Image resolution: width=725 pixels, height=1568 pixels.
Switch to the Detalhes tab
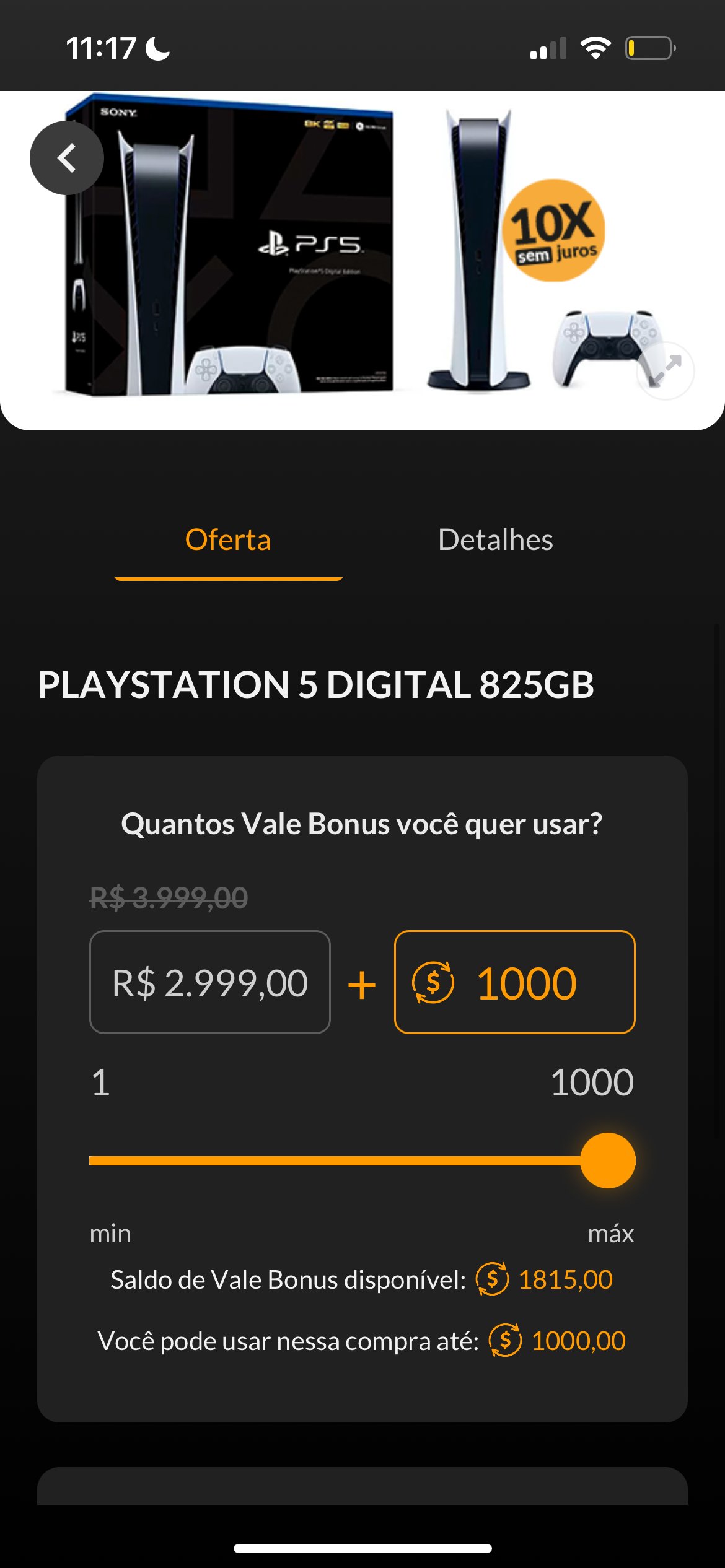[x=495, y=540]
